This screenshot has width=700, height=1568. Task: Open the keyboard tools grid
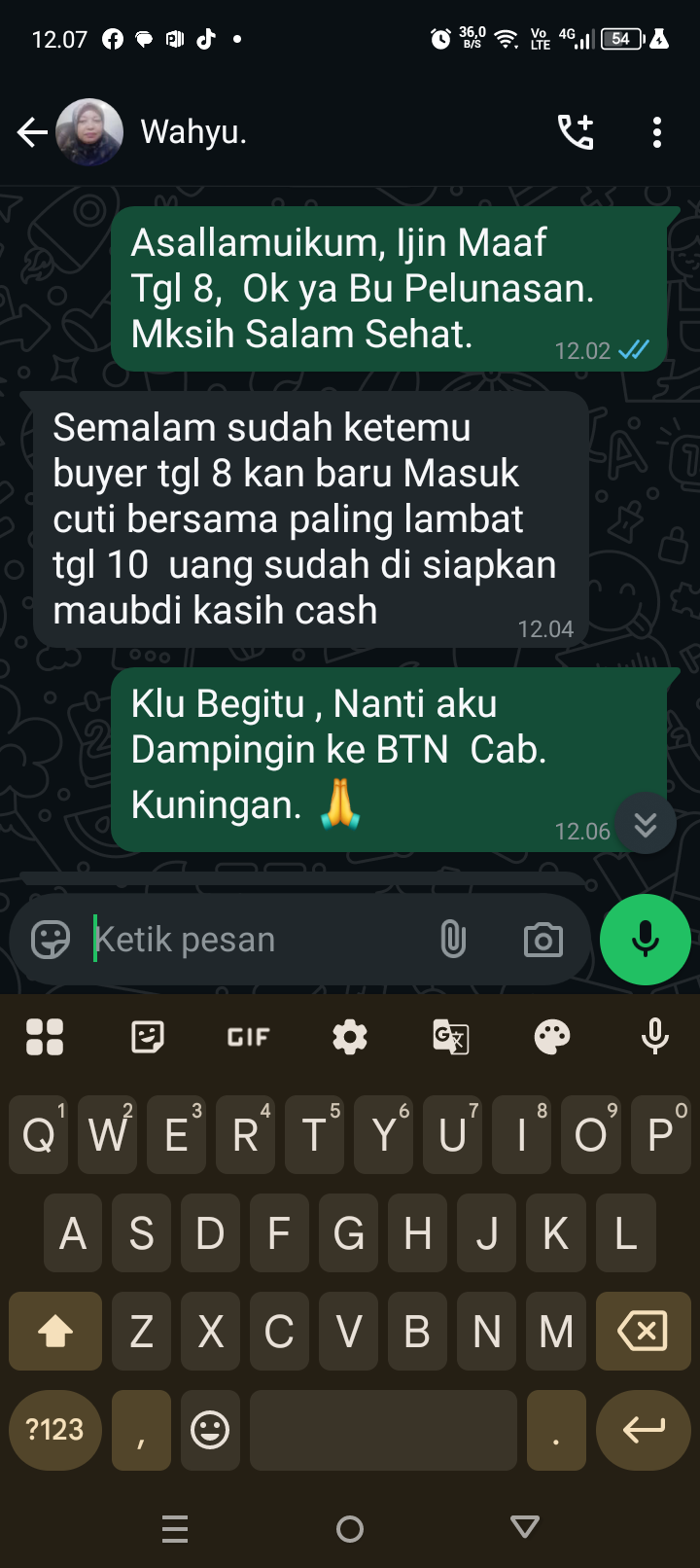tap(45, 1037)
